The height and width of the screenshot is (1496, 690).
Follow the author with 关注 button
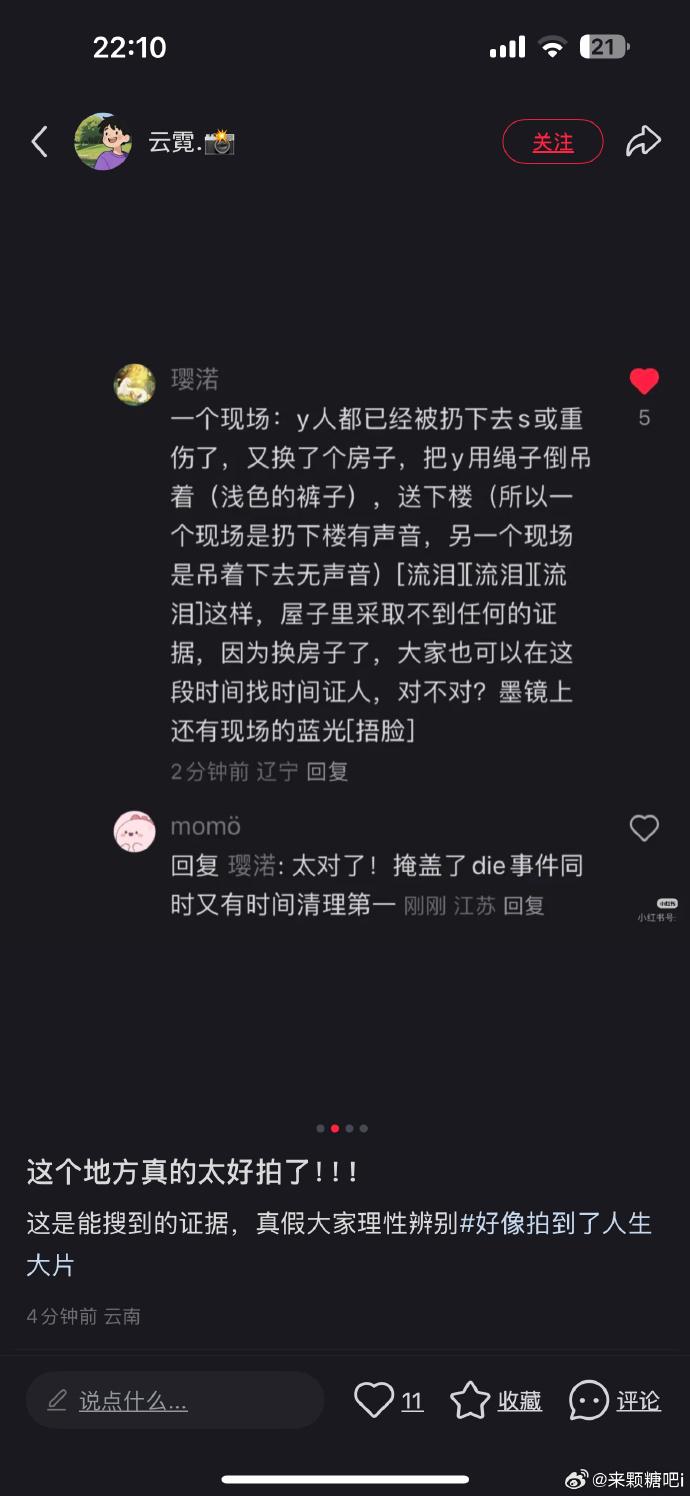point(552,142)
